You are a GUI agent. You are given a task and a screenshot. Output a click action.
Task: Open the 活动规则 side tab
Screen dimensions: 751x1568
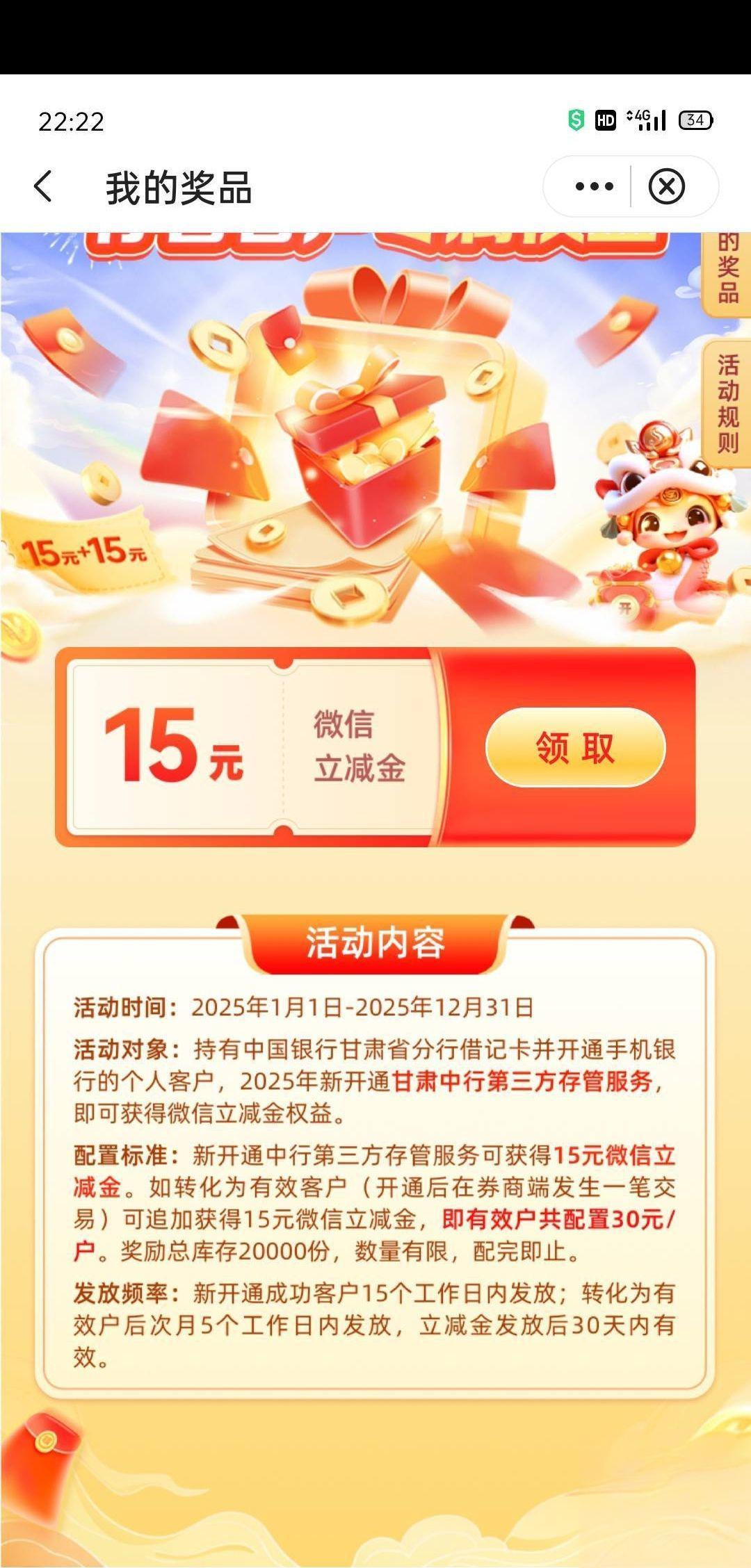[x=727, y=403]
